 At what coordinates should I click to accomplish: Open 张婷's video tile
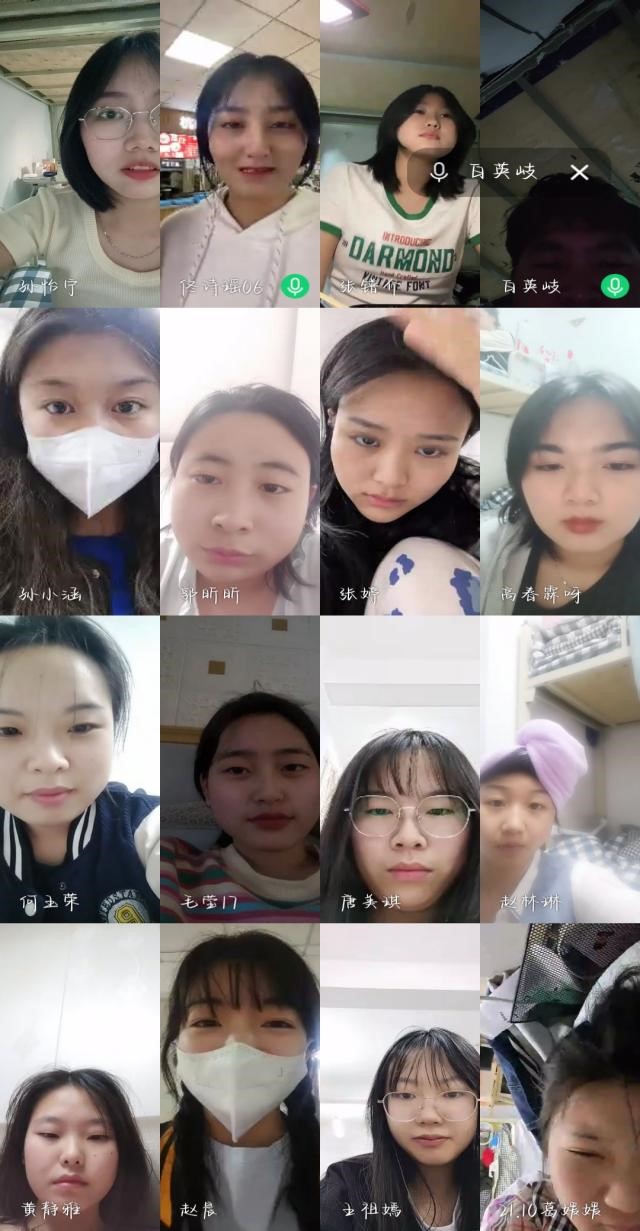400,462
